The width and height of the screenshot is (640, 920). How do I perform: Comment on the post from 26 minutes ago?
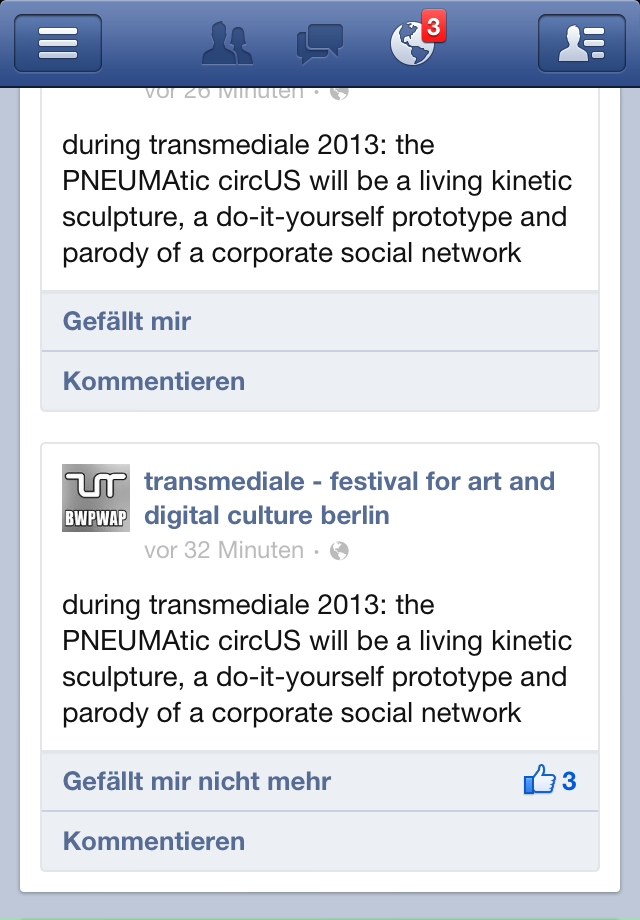click(154, 381)
